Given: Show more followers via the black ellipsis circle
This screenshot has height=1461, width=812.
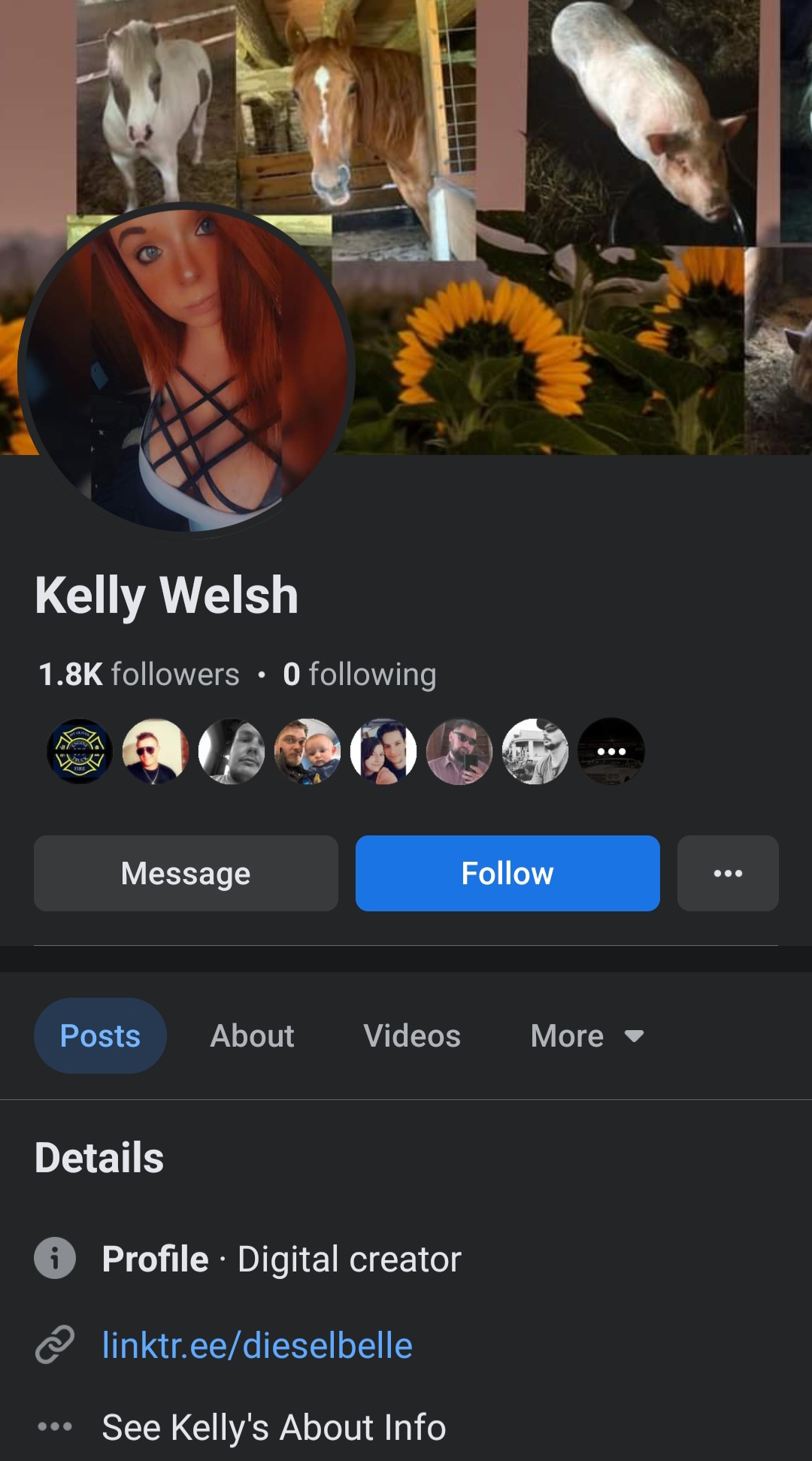Looking at the screenshot, I should coord(611,751).
